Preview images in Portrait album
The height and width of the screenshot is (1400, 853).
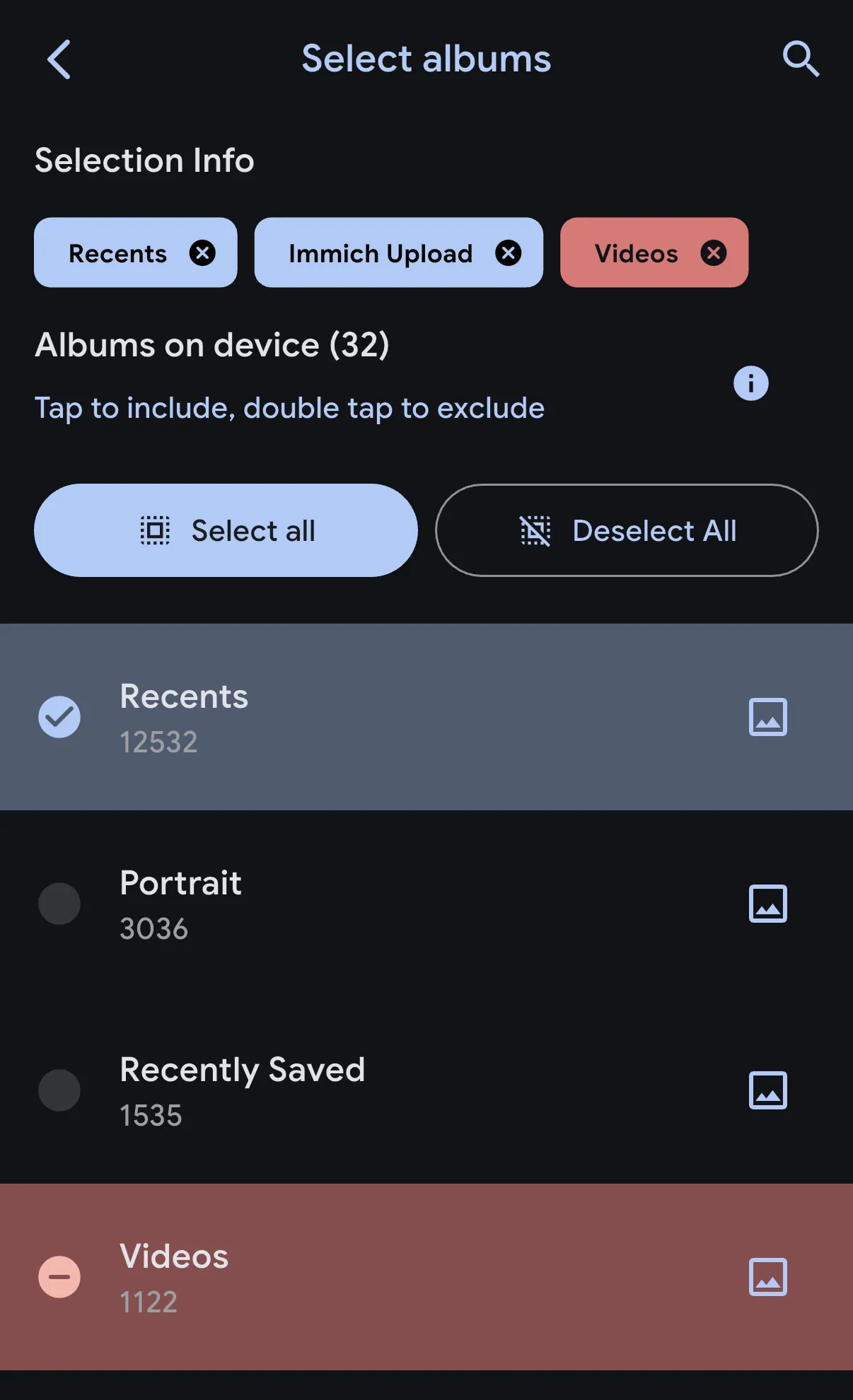(x=767, y=904)
